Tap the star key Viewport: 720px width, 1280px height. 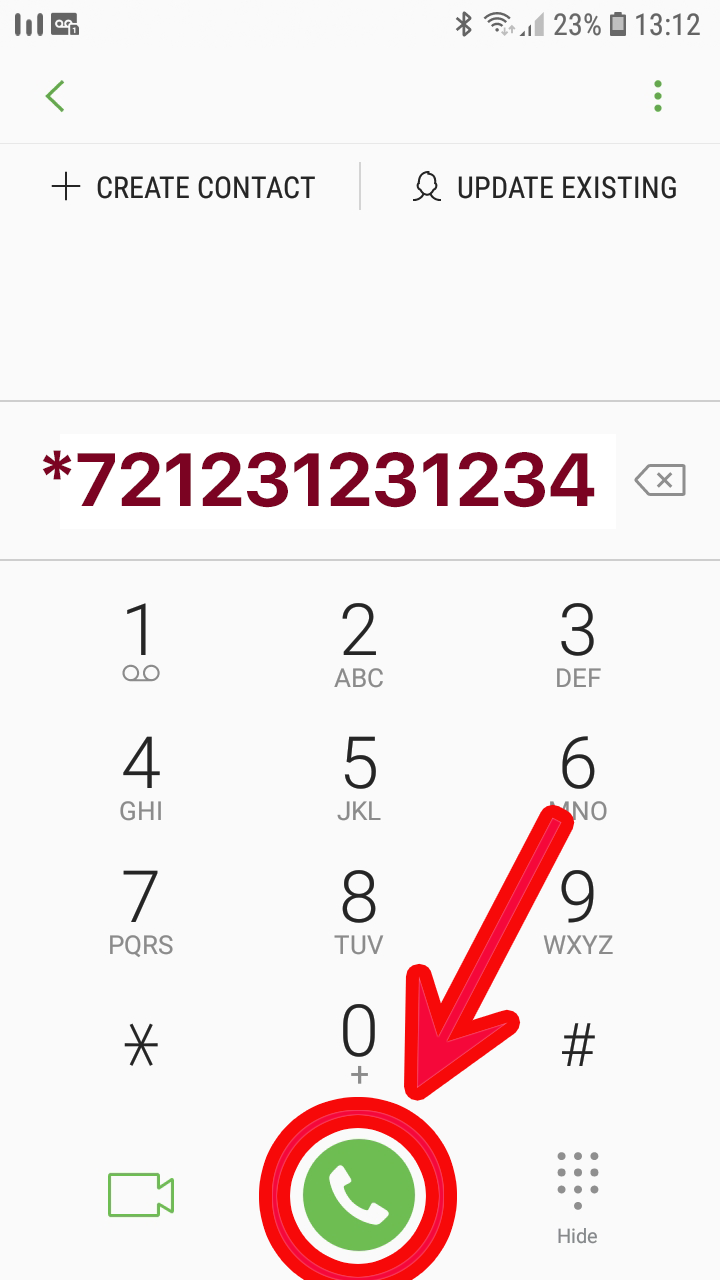pyautogui.click(x=141, y=1045)
